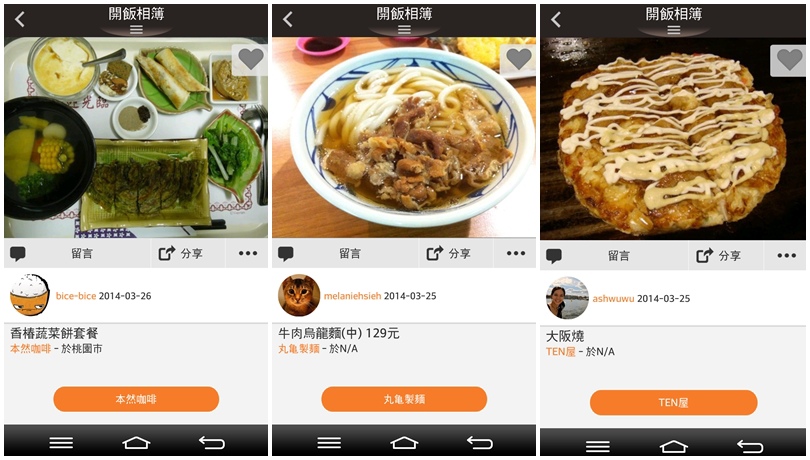Open the 丸亀製麵 restaurant link

pos(298,349)
